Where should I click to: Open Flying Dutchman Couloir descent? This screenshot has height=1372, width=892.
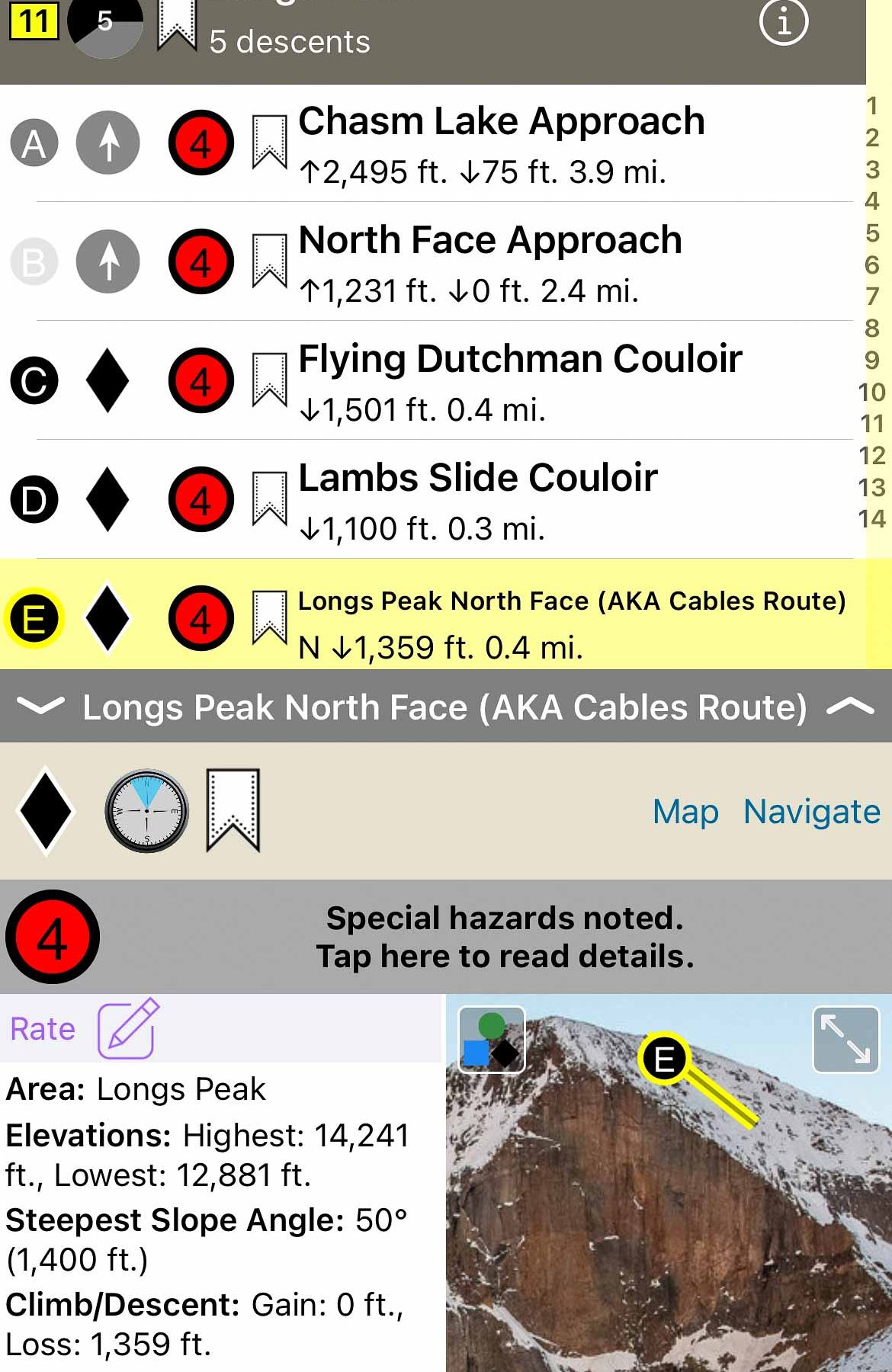[520, 381]
